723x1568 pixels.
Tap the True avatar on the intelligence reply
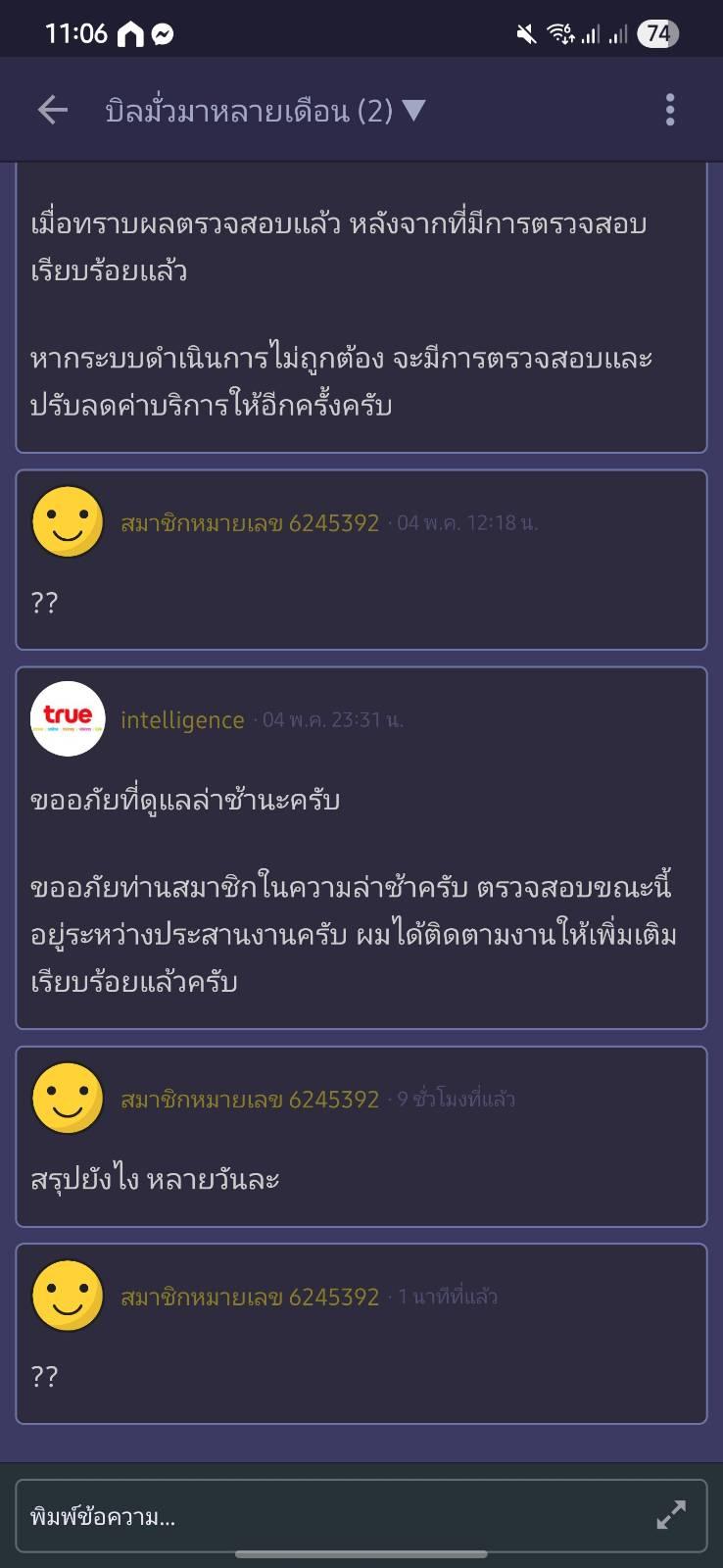point(68,718)
